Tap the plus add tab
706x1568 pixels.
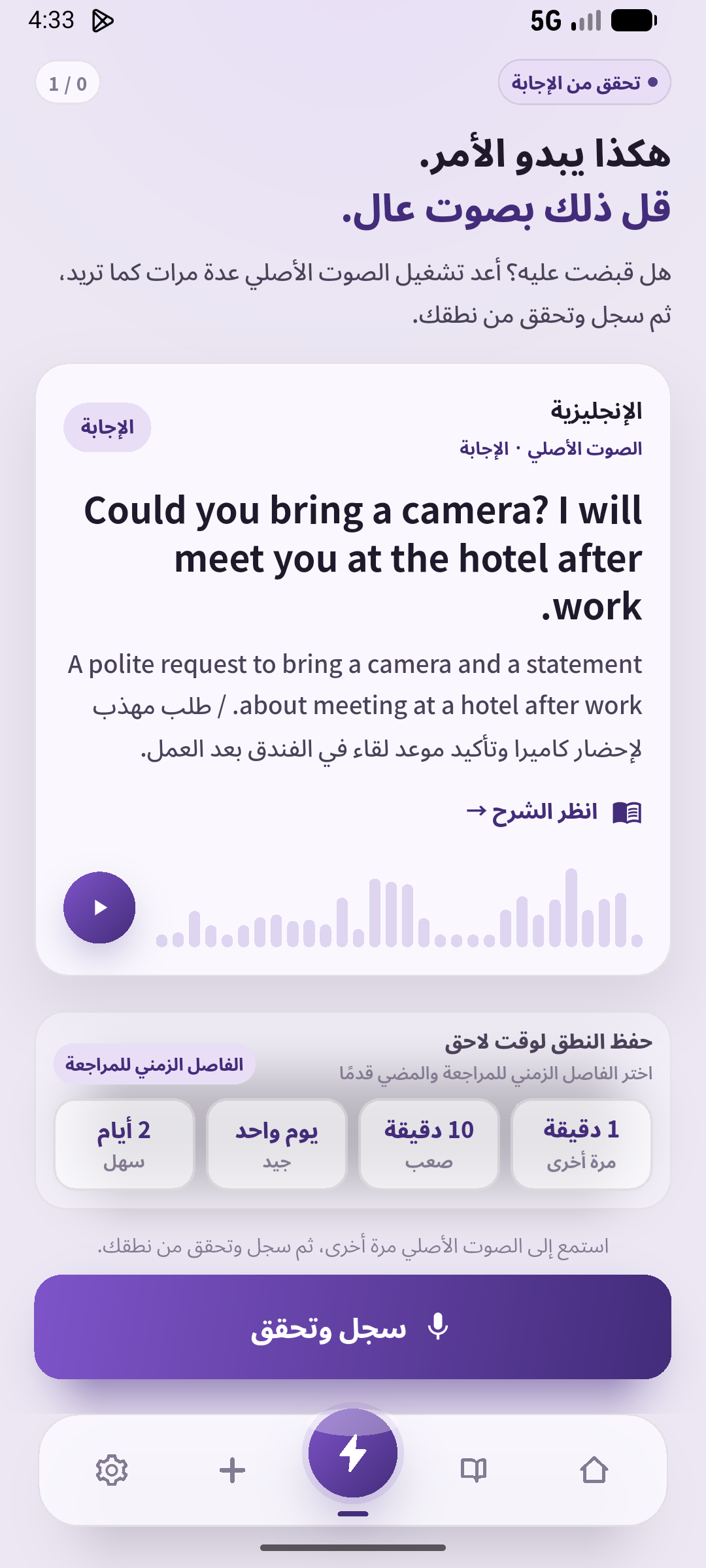(x=232, y=1470)
